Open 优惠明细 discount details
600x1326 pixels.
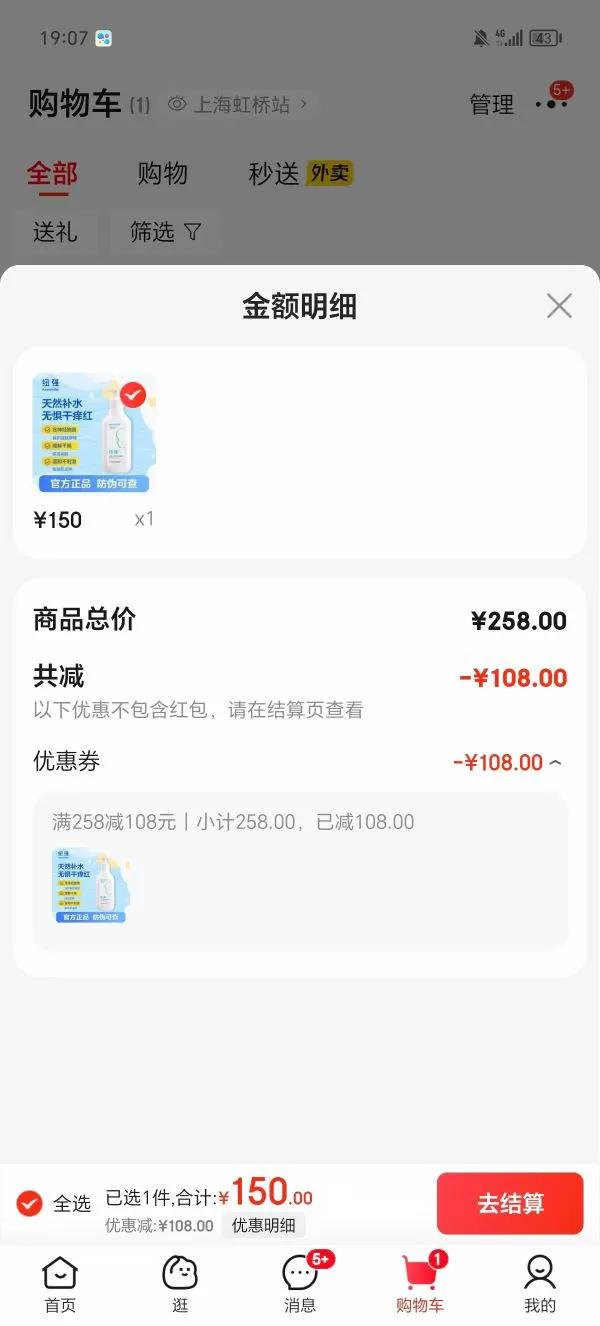[x=264, y=1225]
